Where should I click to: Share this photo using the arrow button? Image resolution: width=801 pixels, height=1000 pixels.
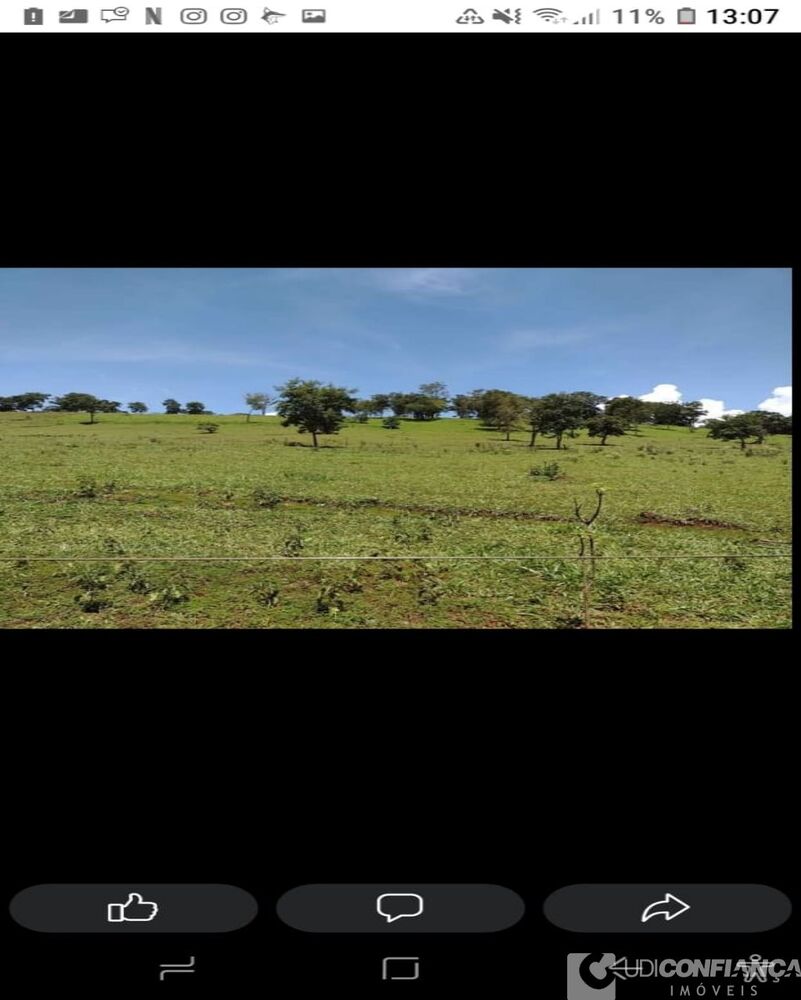pos(666,908)
